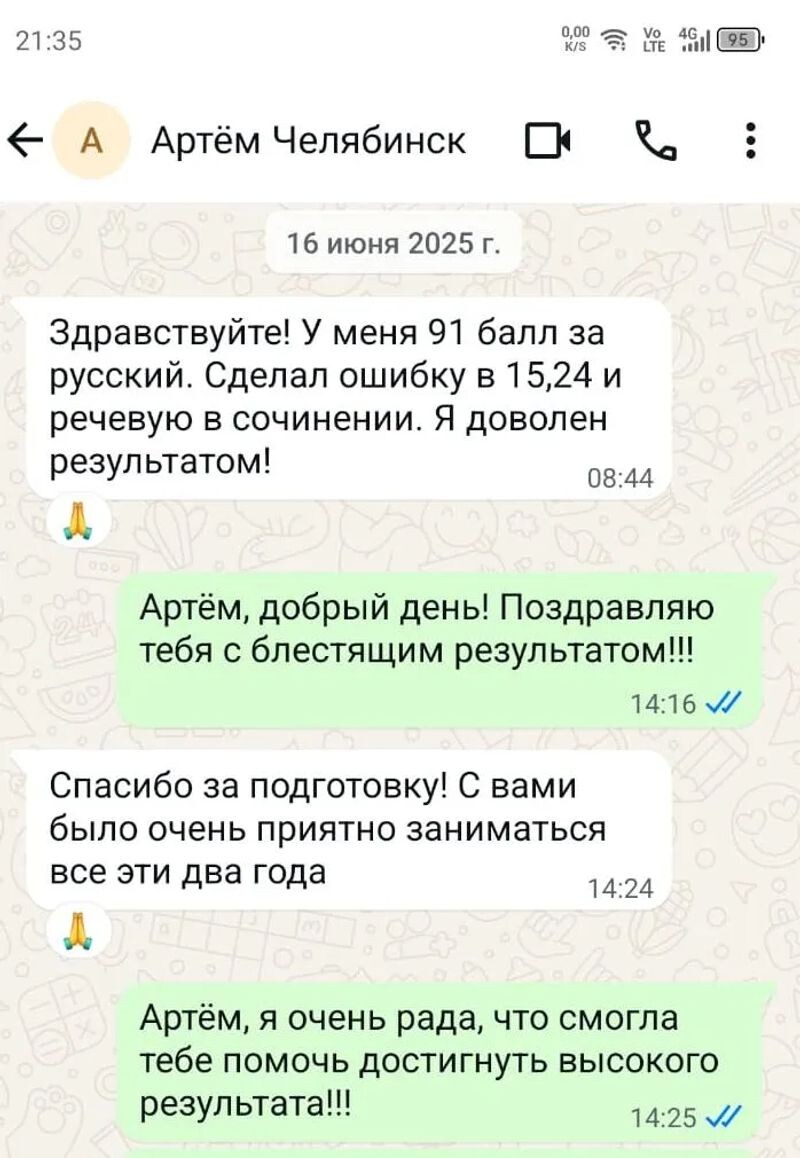Start a voice call with Артём
The image size is (800, 1158).
coord(656,141)
